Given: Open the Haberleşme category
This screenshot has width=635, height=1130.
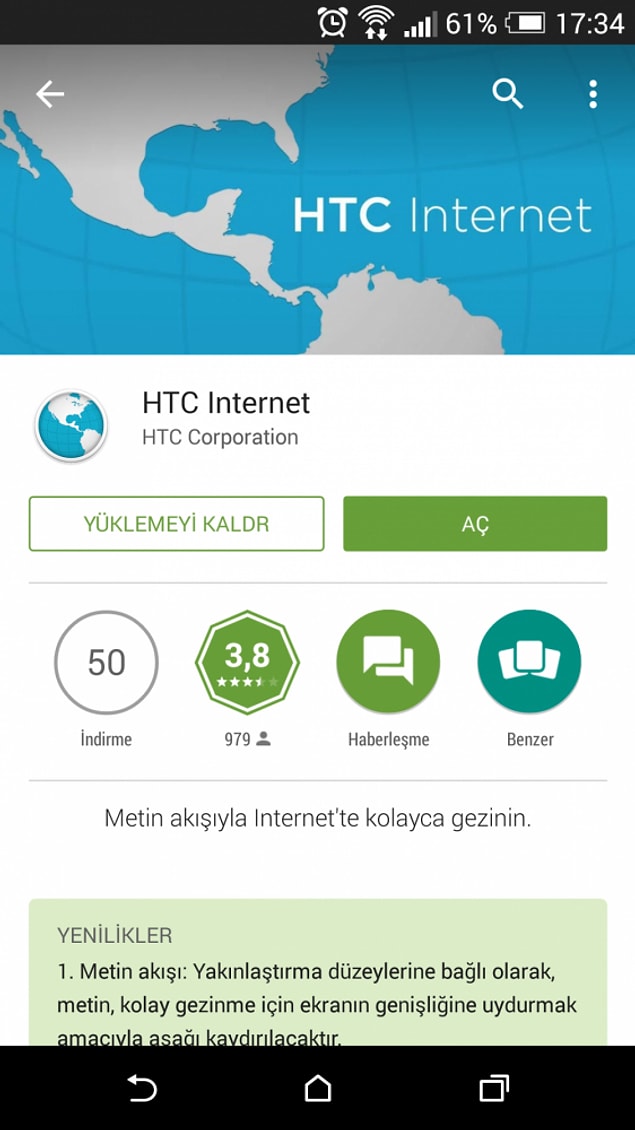Looking at the screenshot, I should [388, 662].
